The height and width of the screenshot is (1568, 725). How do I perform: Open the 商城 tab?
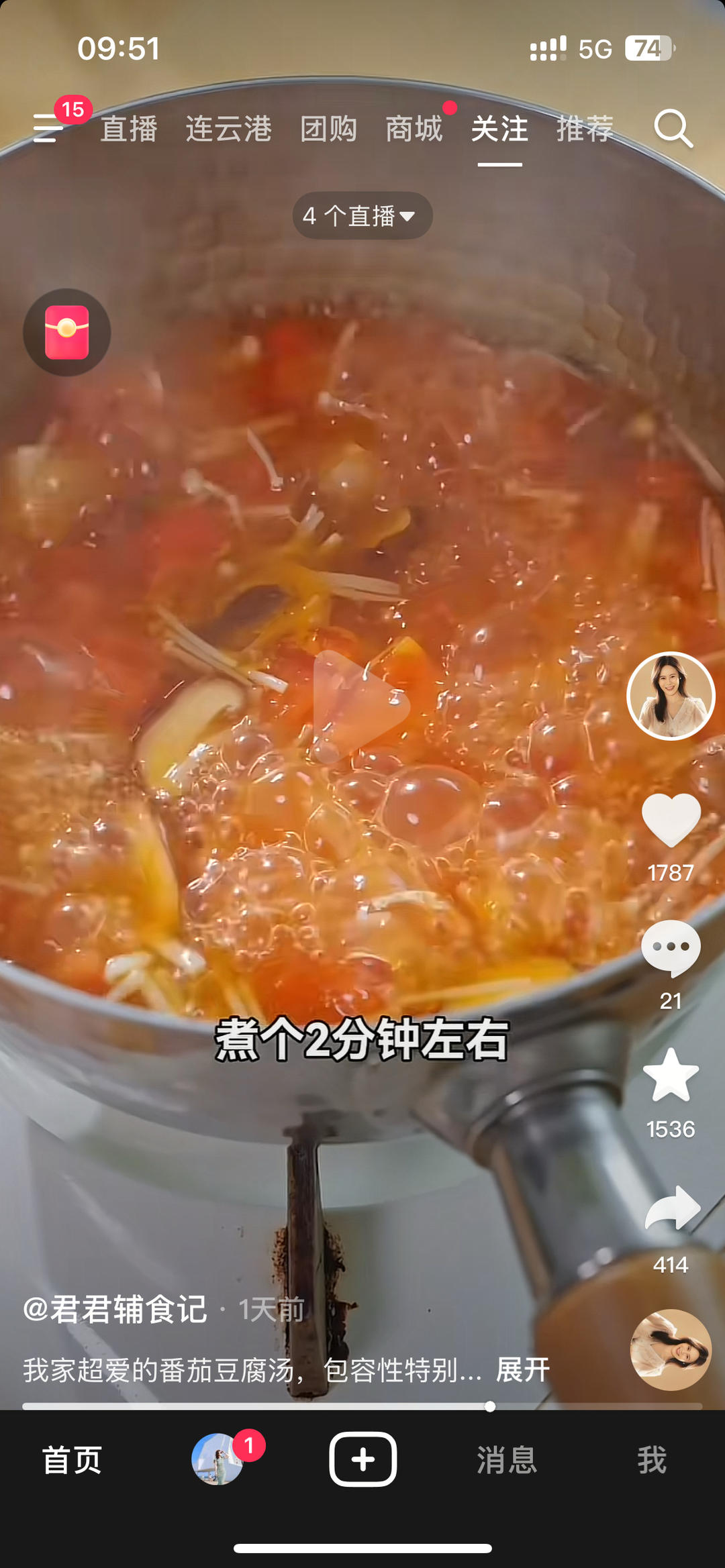414,128
